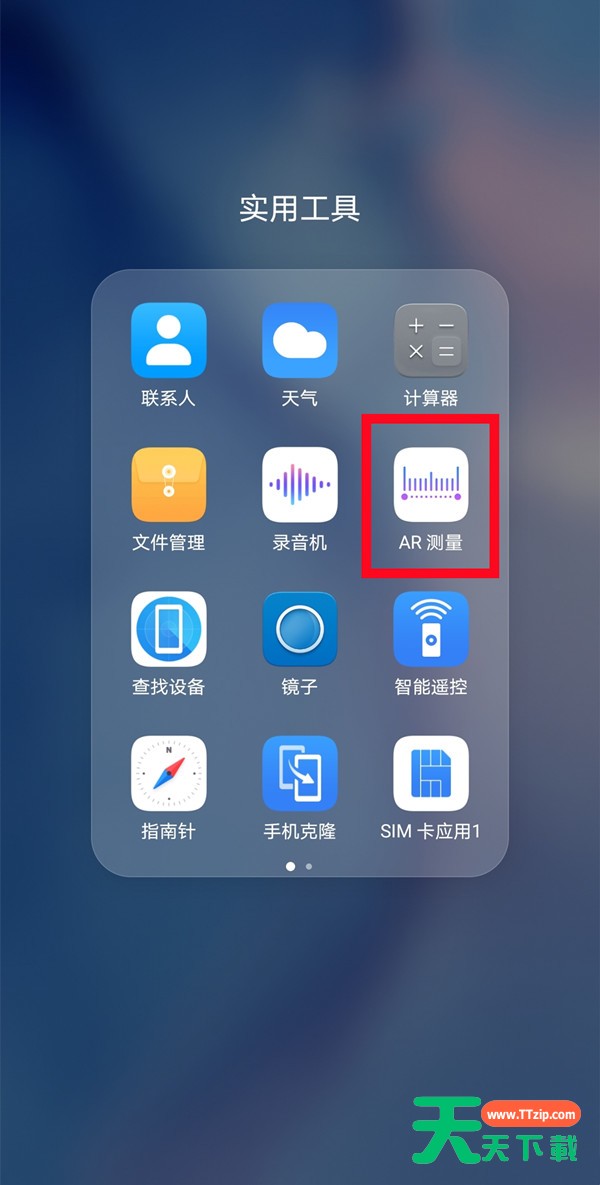This screenshot has width=600, height=1185.
Task: Launch the 天气 weather app
Action: [300, 340]
